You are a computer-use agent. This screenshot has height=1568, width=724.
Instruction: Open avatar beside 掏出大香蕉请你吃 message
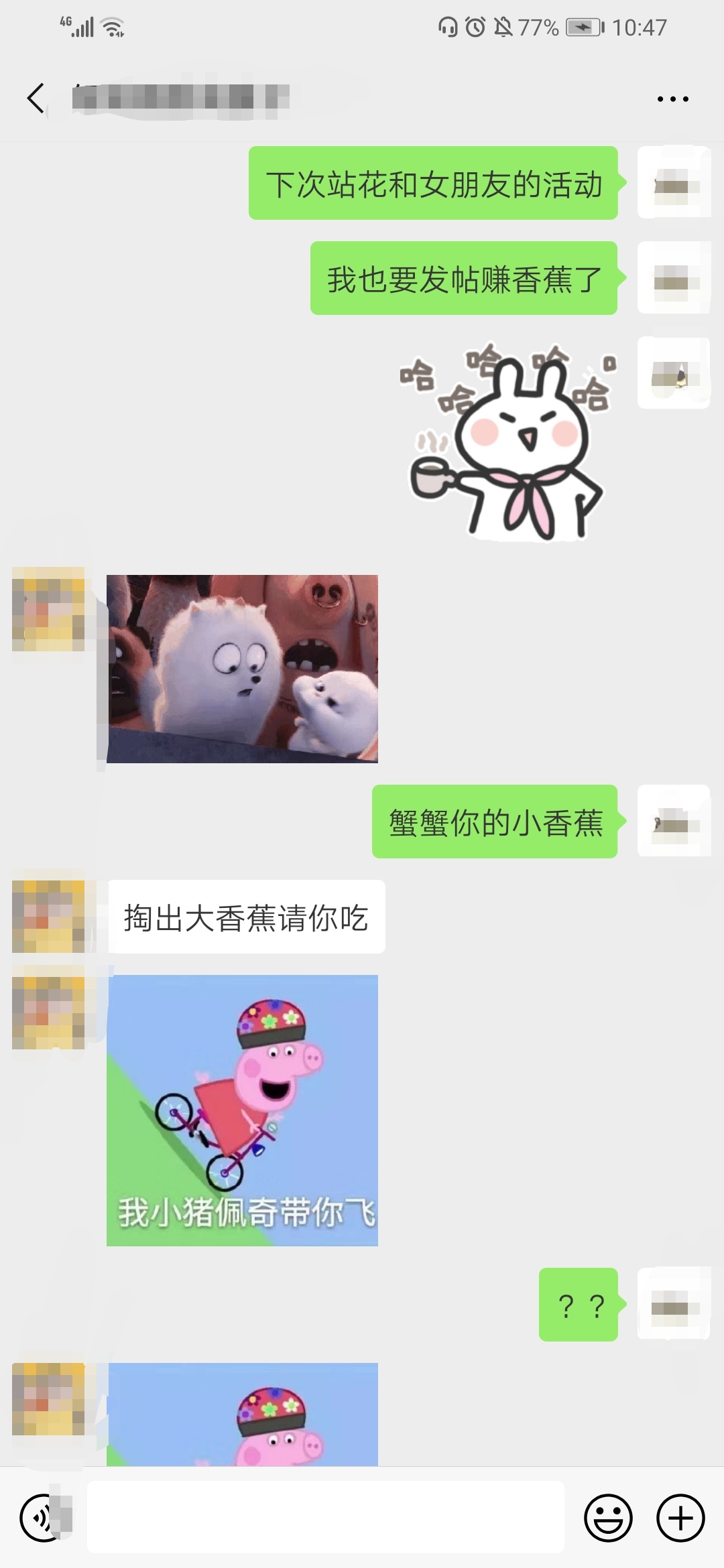coord(49,917)
